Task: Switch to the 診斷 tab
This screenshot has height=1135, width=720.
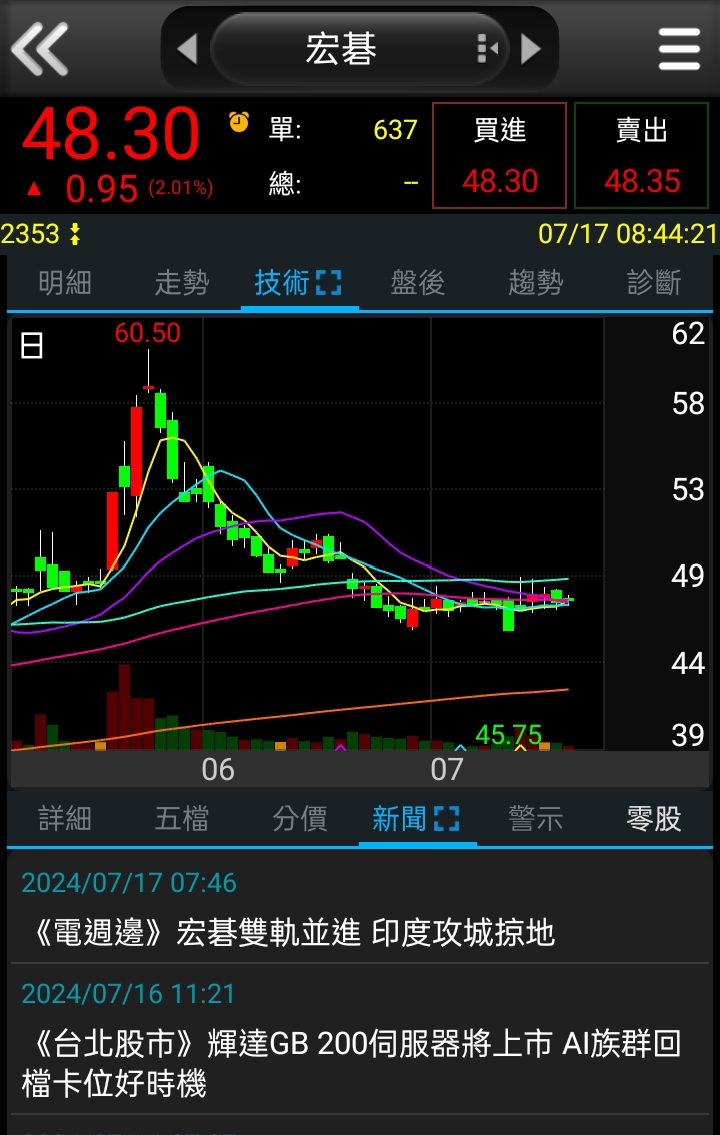Action: coord(654,283)
